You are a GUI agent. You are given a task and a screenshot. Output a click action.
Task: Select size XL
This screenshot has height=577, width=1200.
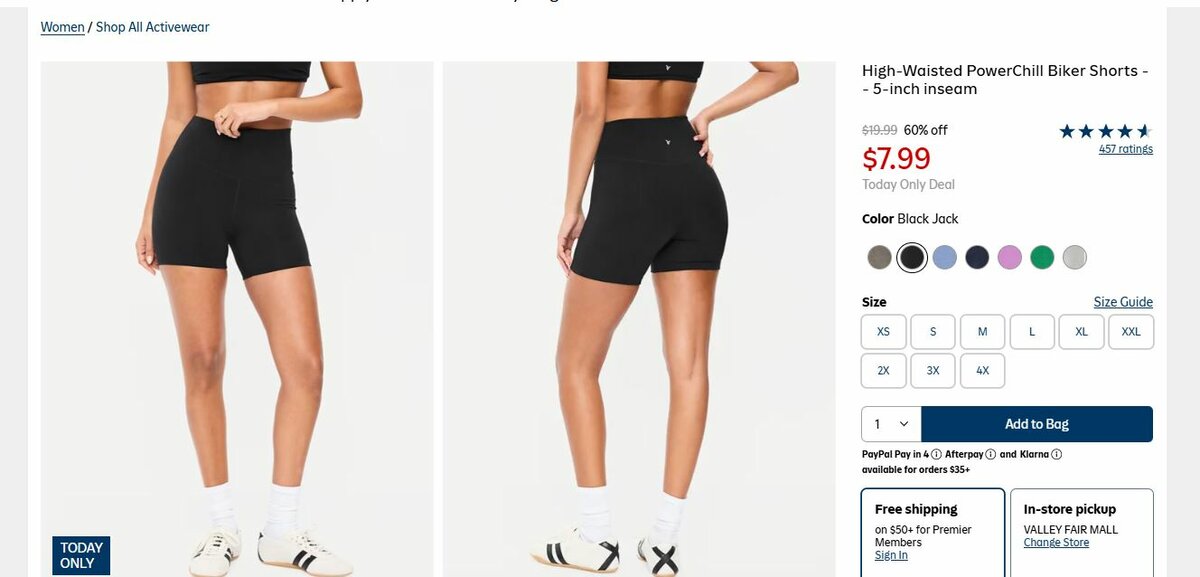(1081, 332)
